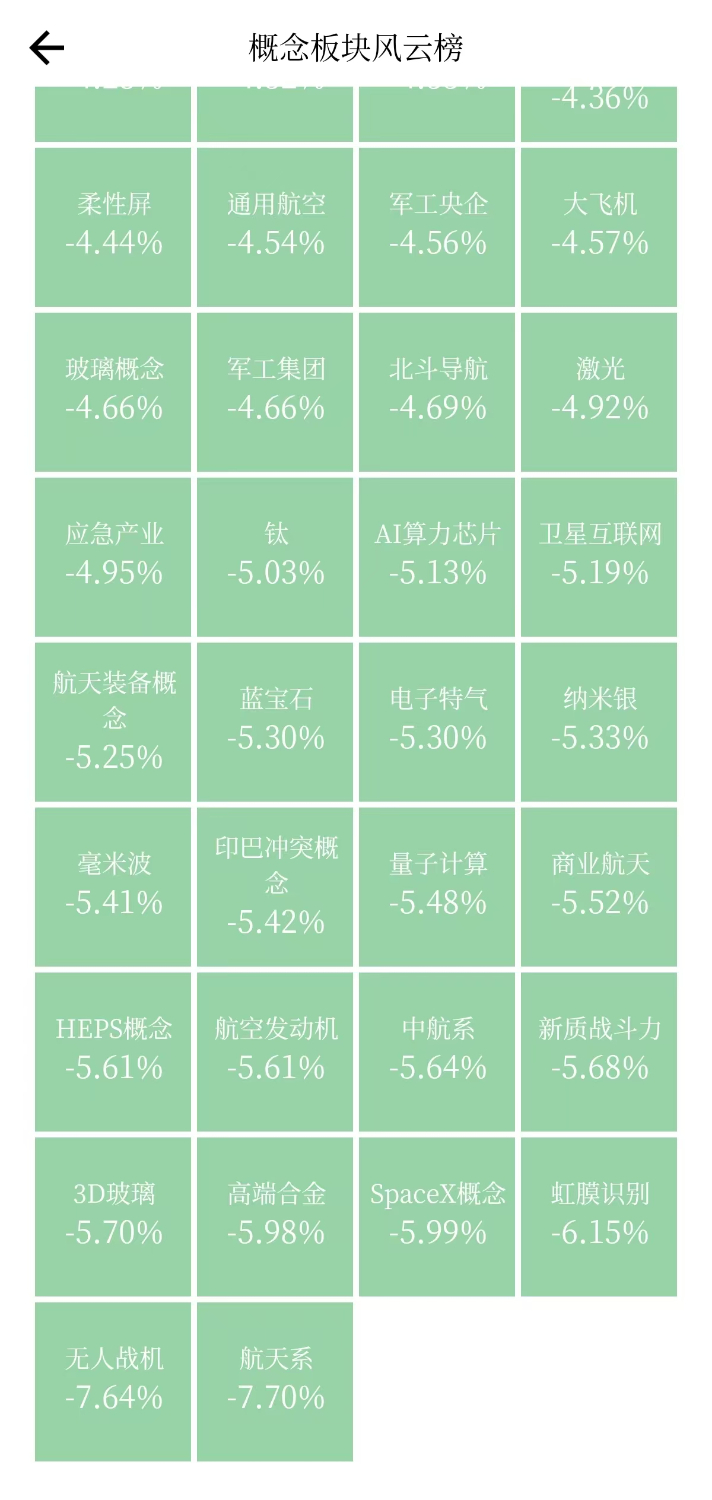
Task: Tap the 新质战斗力 sector tile
Action: 599,1052
